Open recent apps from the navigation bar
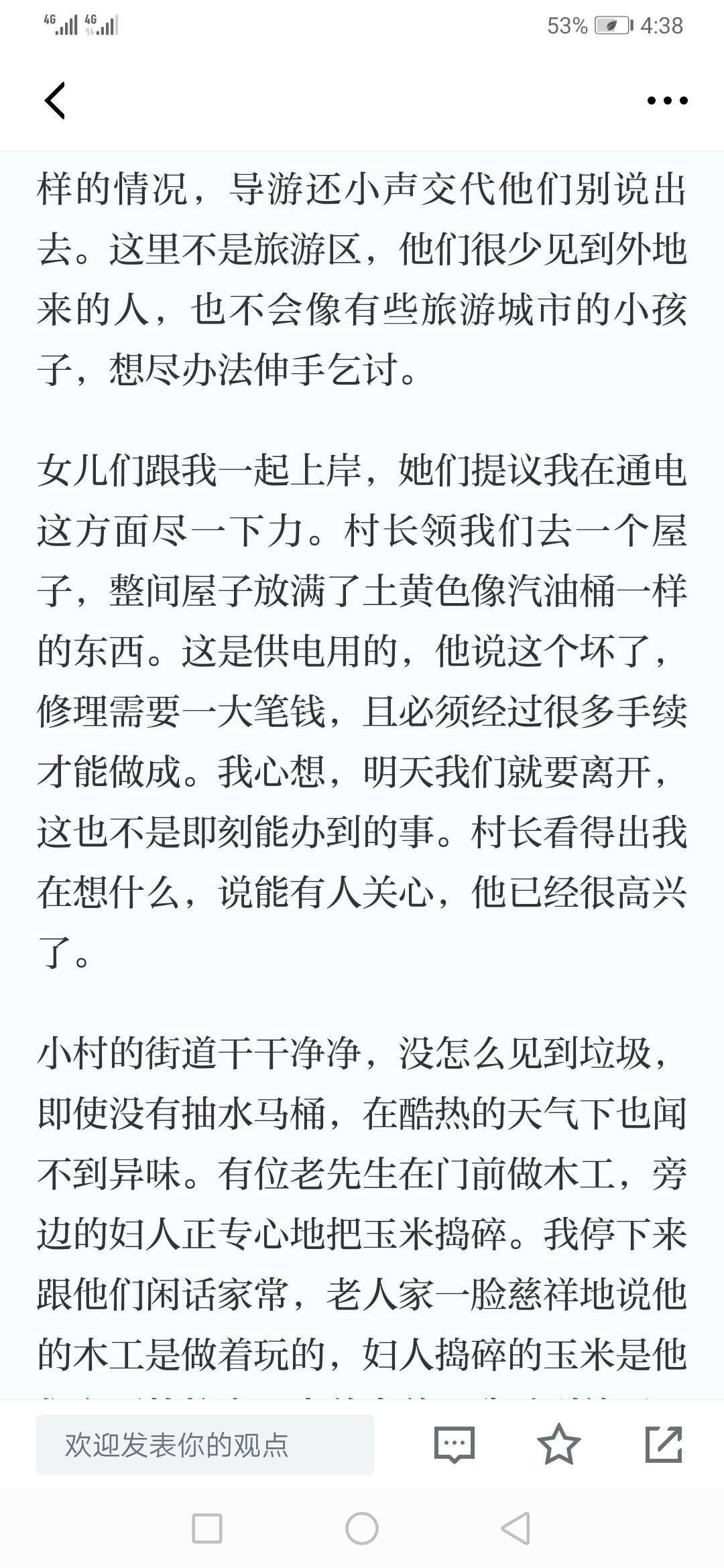 point(207,1529)
